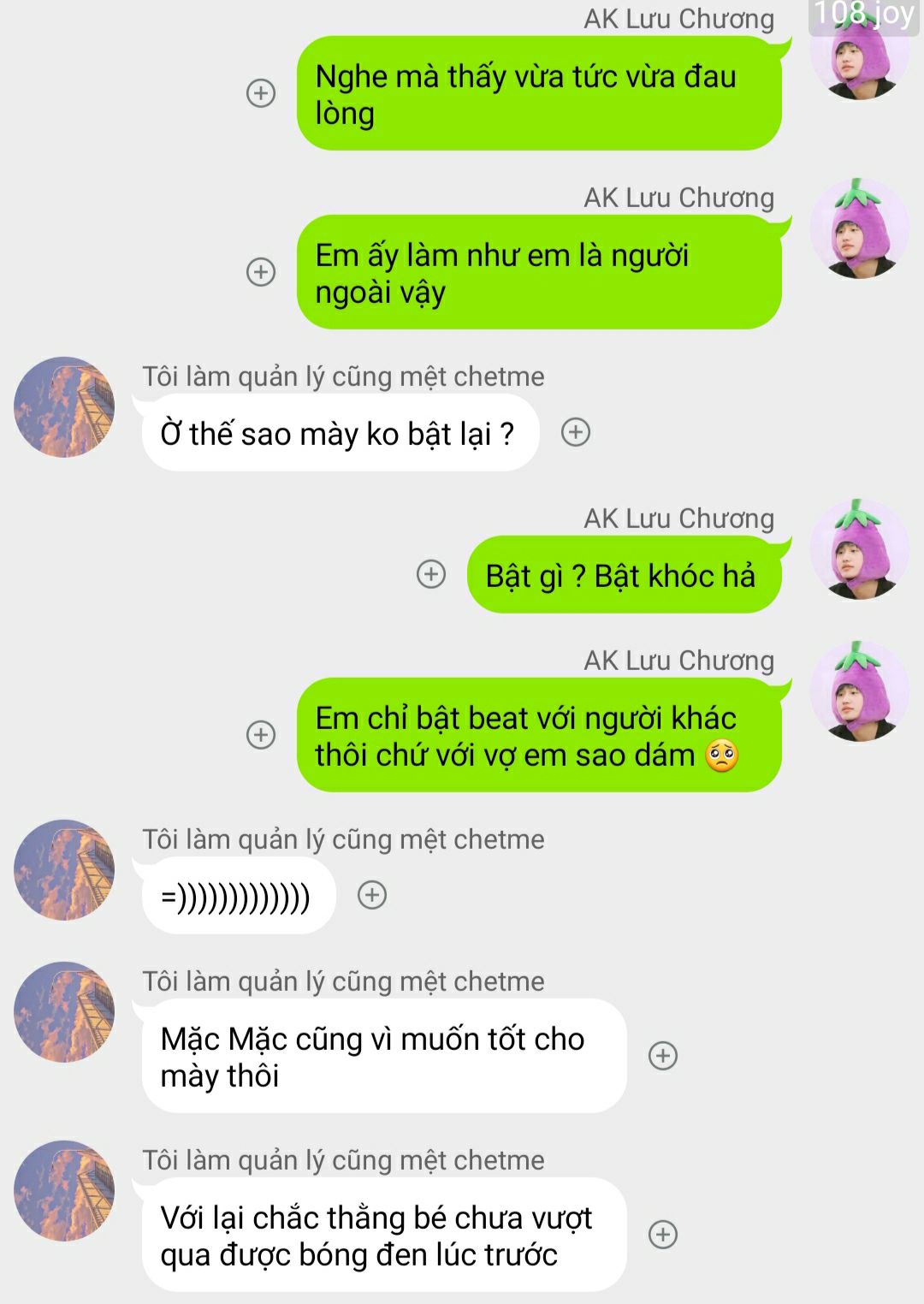Tap the plus icon next to "Với lại chắc thằng bé"
924x1304 pixels.
coord(663,1234)
